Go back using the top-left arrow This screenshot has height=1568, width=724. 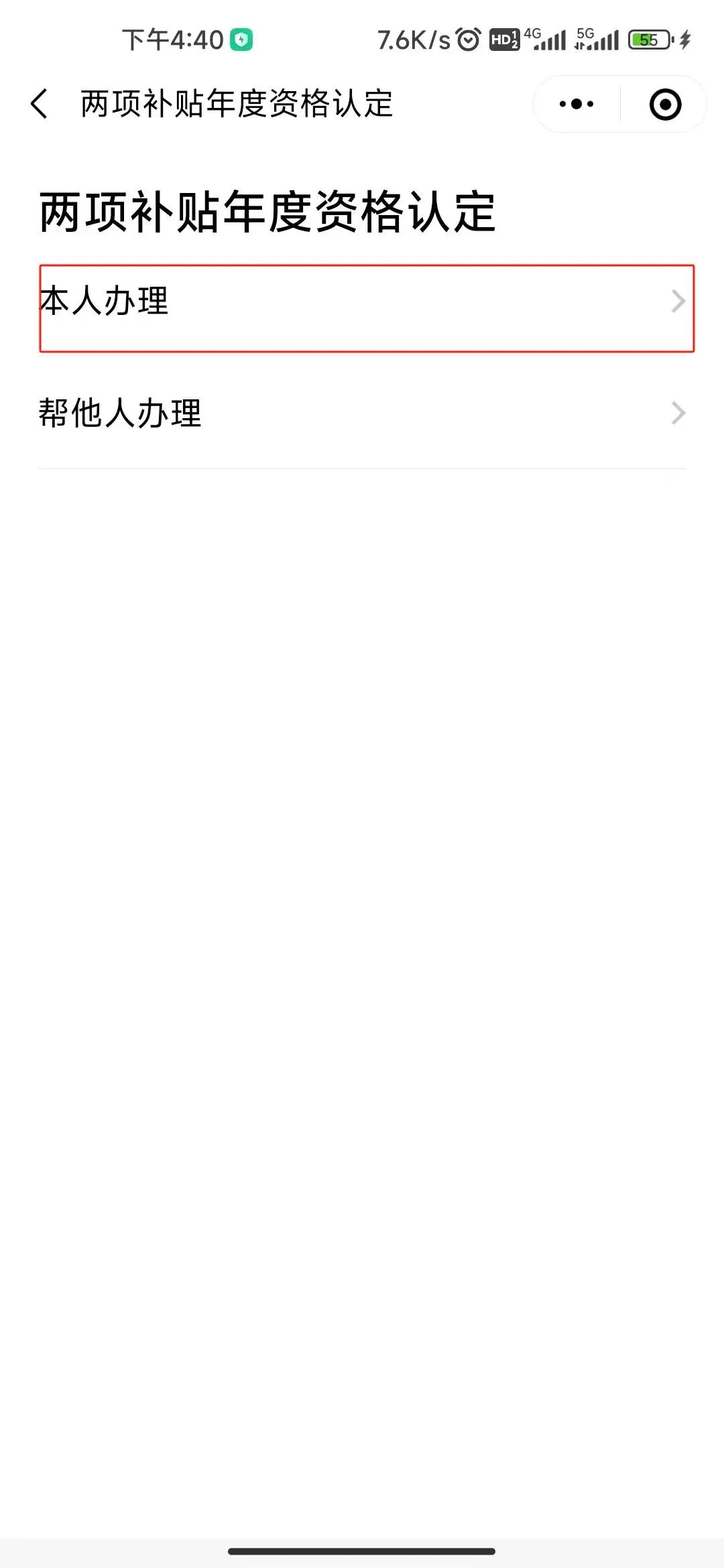[39, 104]
